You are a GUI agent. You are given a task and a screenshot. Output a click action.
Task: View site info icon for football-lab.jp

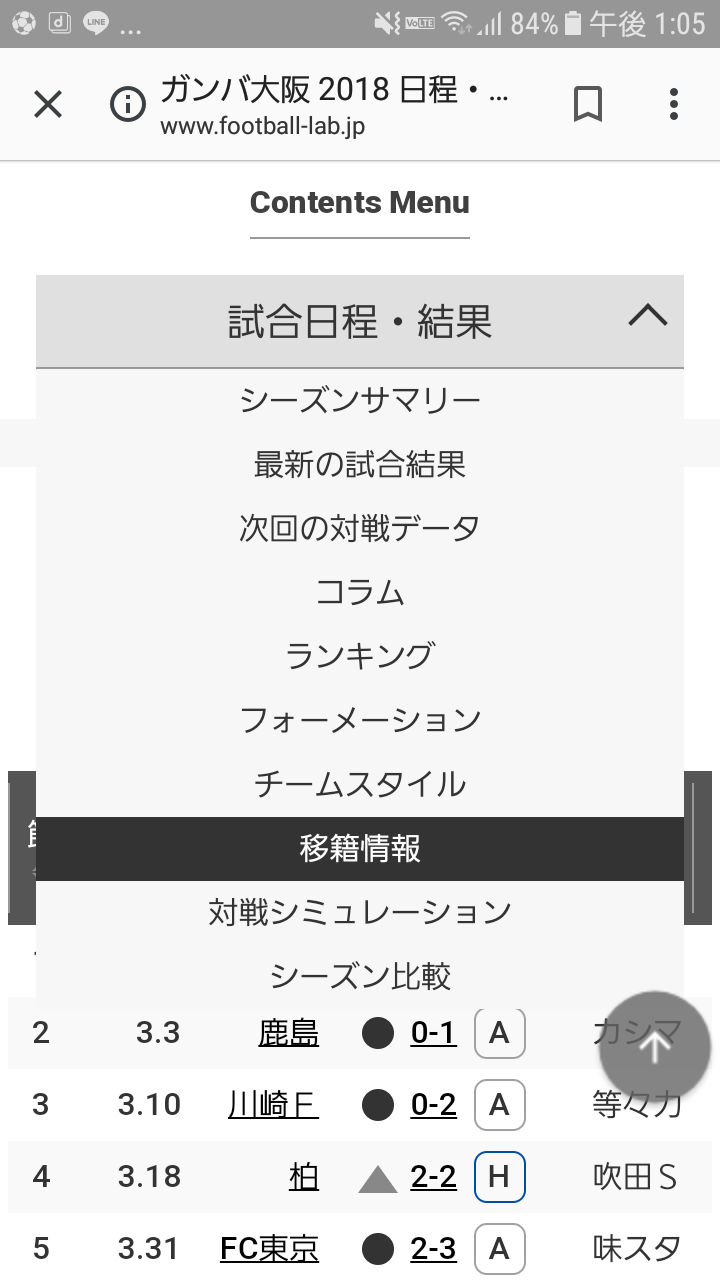pos(128,104)
